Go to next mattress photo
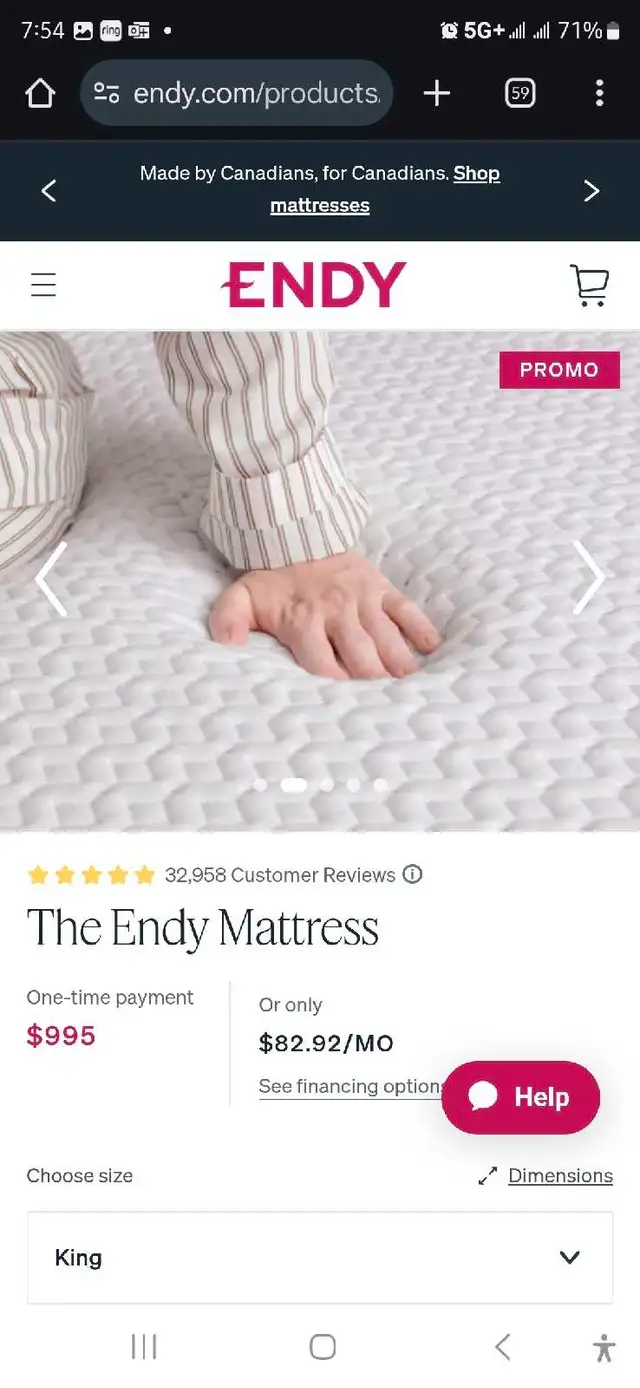The height and width of the screenshot is (1388, 640). pos(589,578)
